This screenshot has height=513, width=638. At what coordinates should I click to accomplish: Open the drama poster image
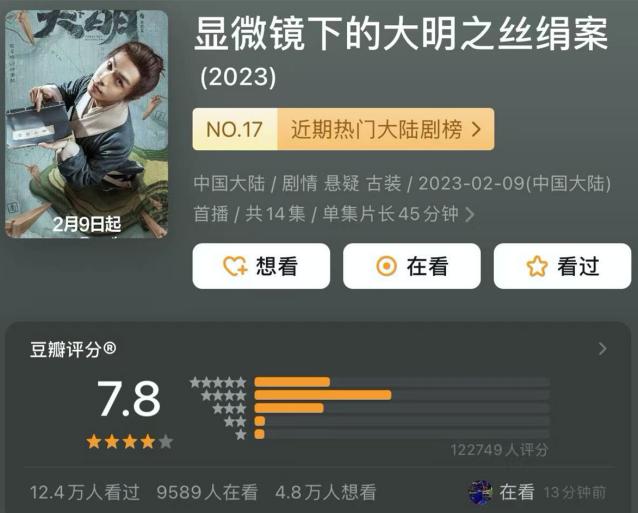coord(87,124)
